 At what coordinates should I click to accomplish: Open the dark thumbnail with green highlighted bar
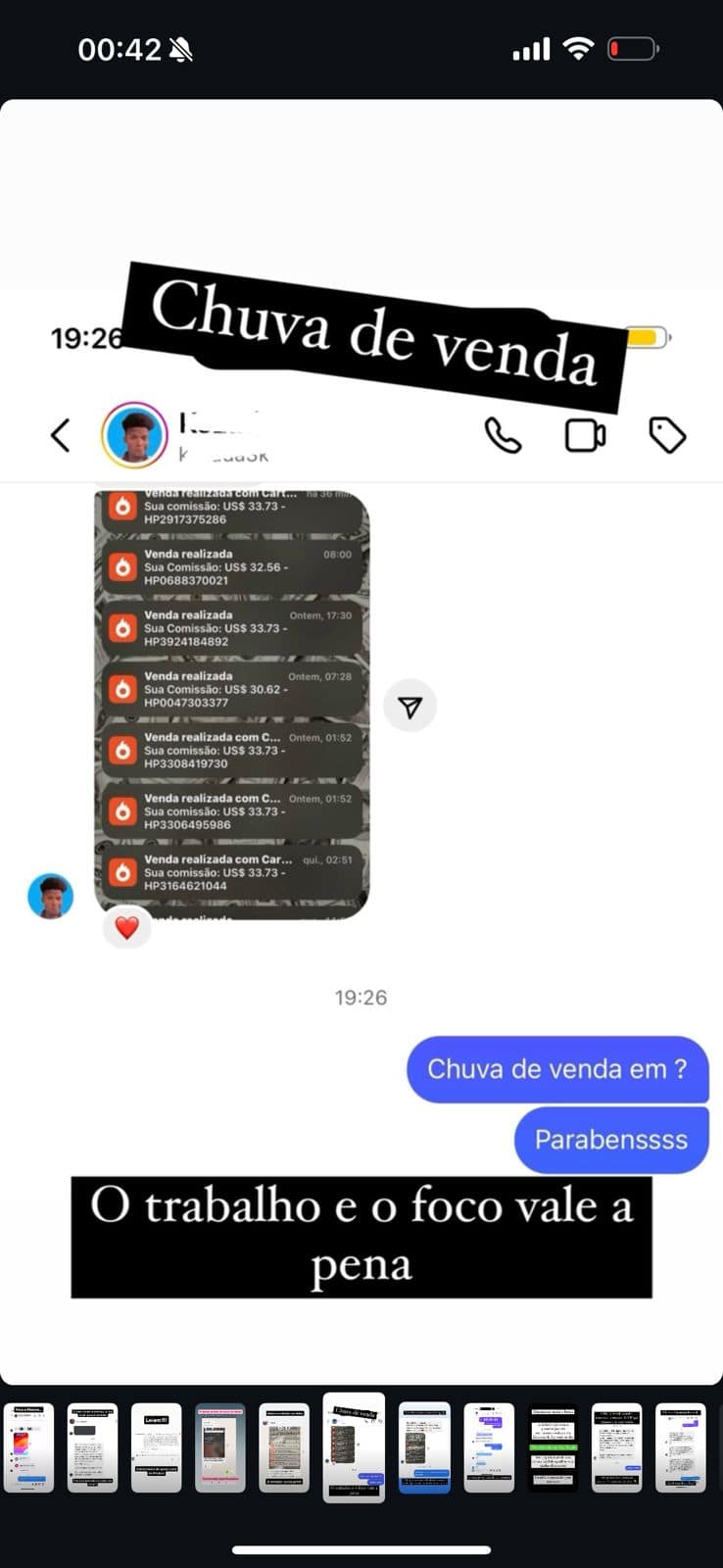click(554, 1447)
